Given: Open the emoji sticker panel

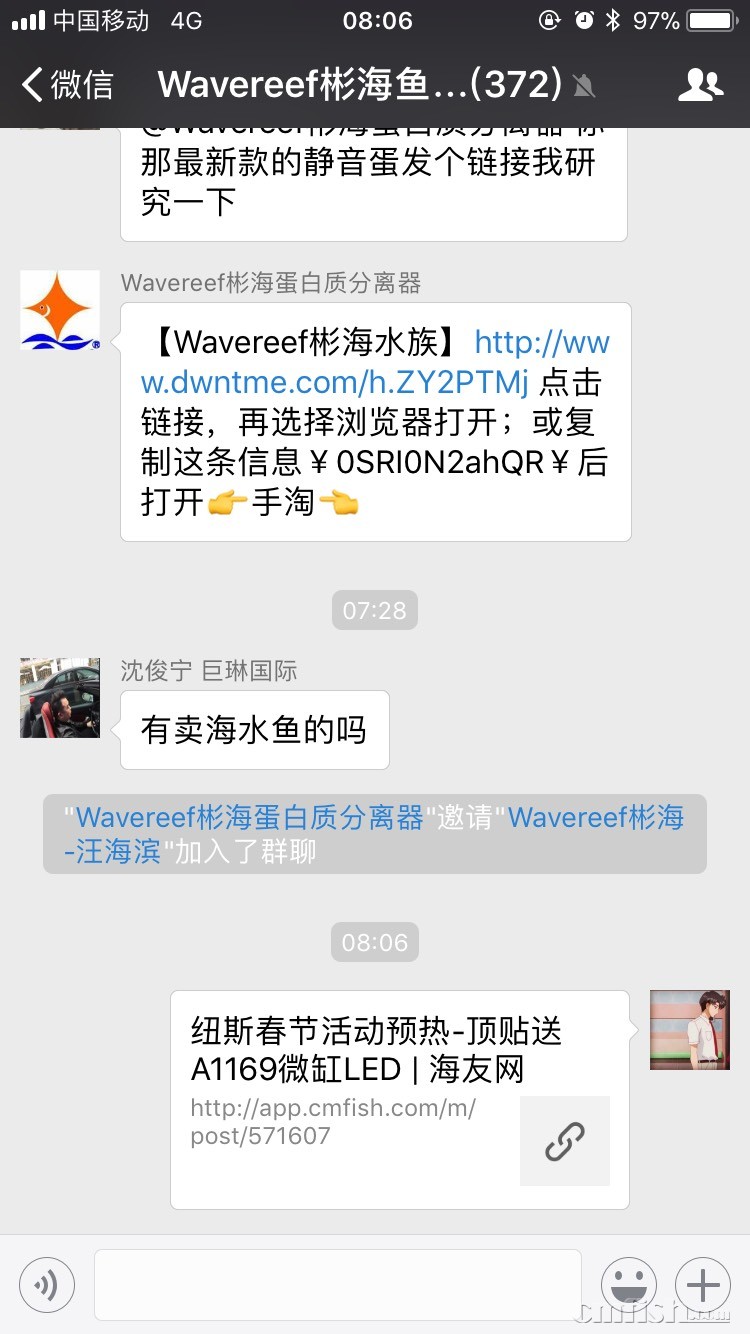Looking at the screenshot, I should (629, 1284).
